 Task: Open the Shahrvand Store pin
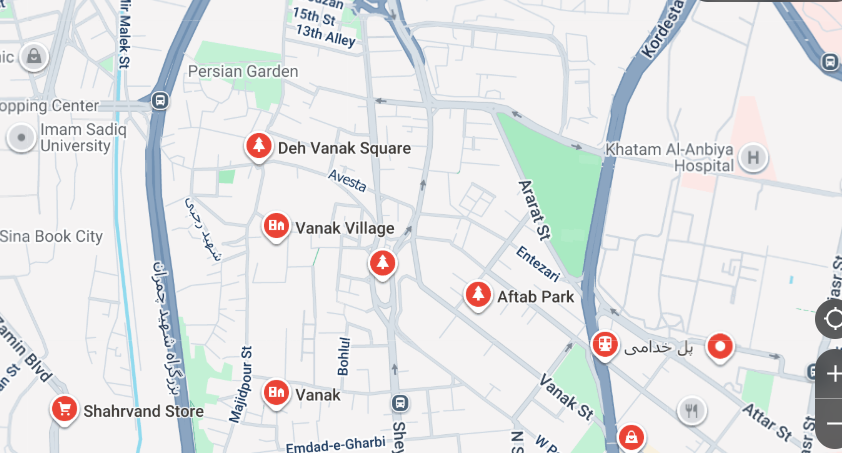pyautogui.click(x=64, y=409)
